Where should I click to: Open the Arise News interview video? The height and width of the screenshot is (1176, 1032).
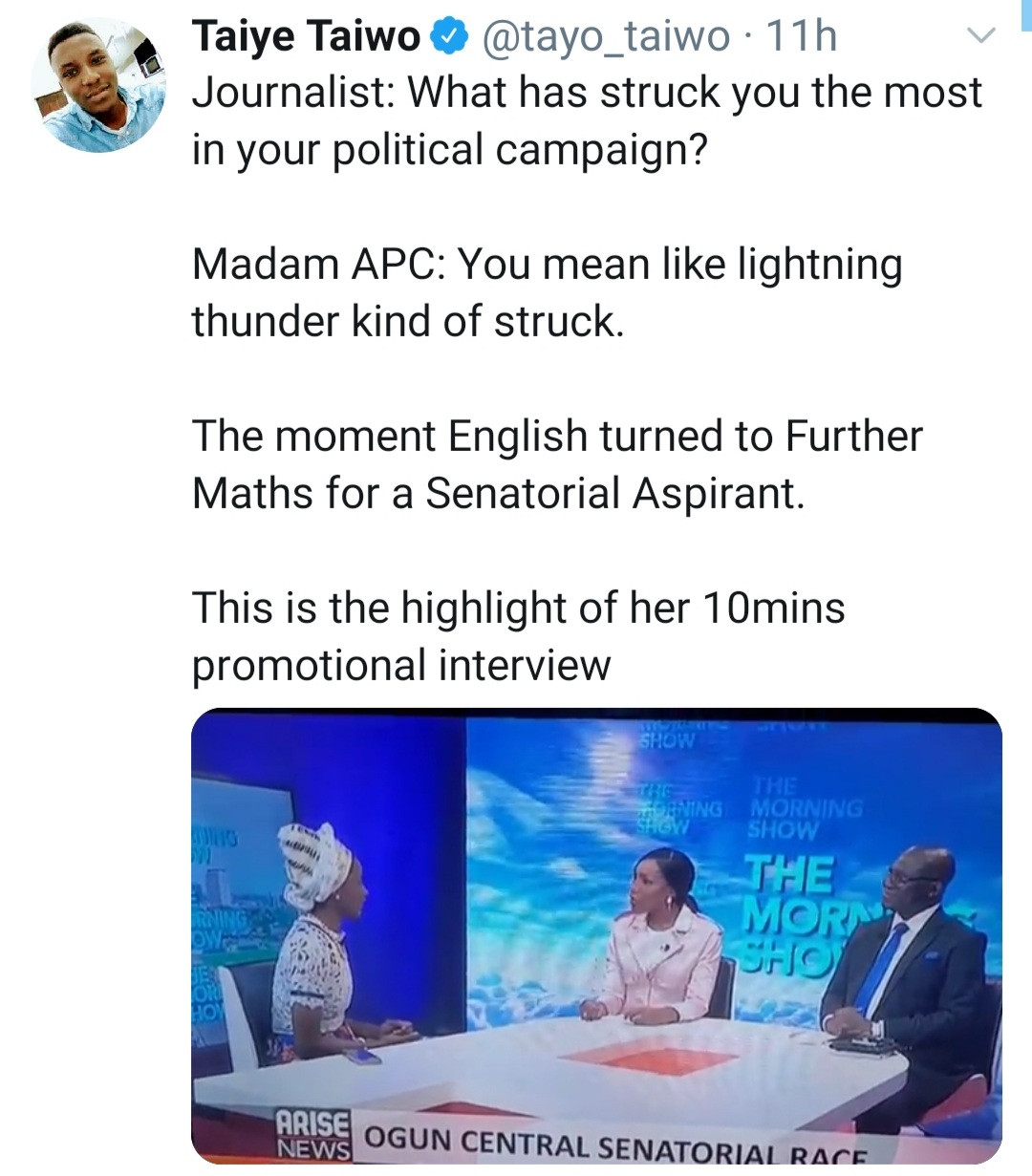click(596, 934)
